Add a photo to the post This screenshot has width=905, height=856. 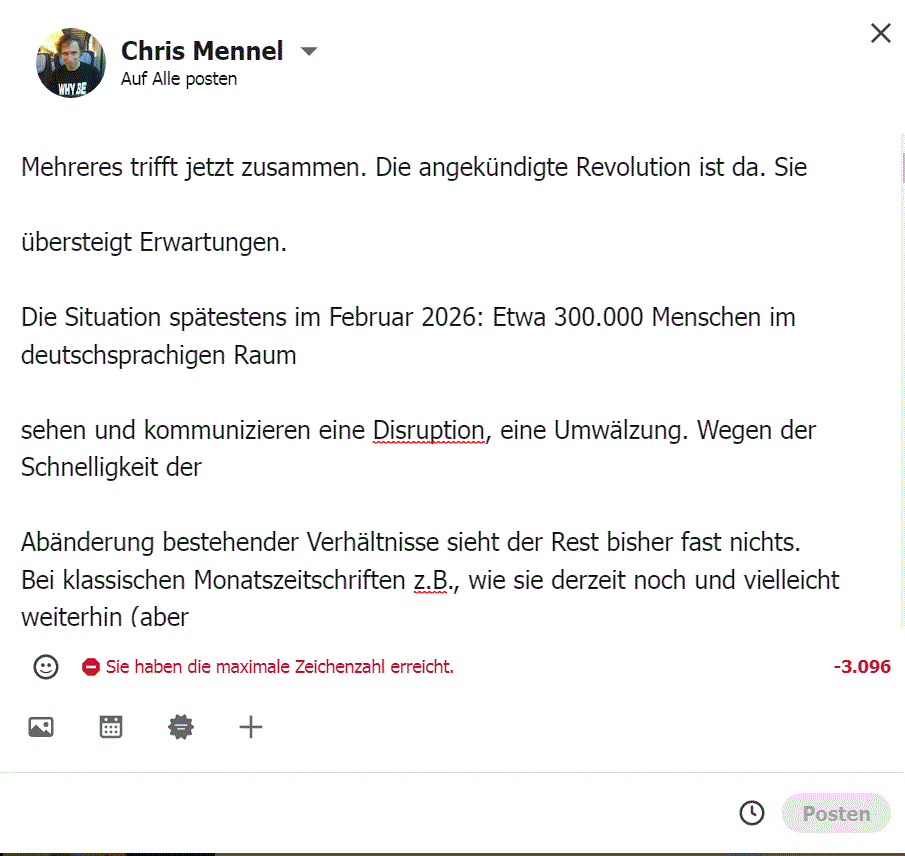pos(41,727)
